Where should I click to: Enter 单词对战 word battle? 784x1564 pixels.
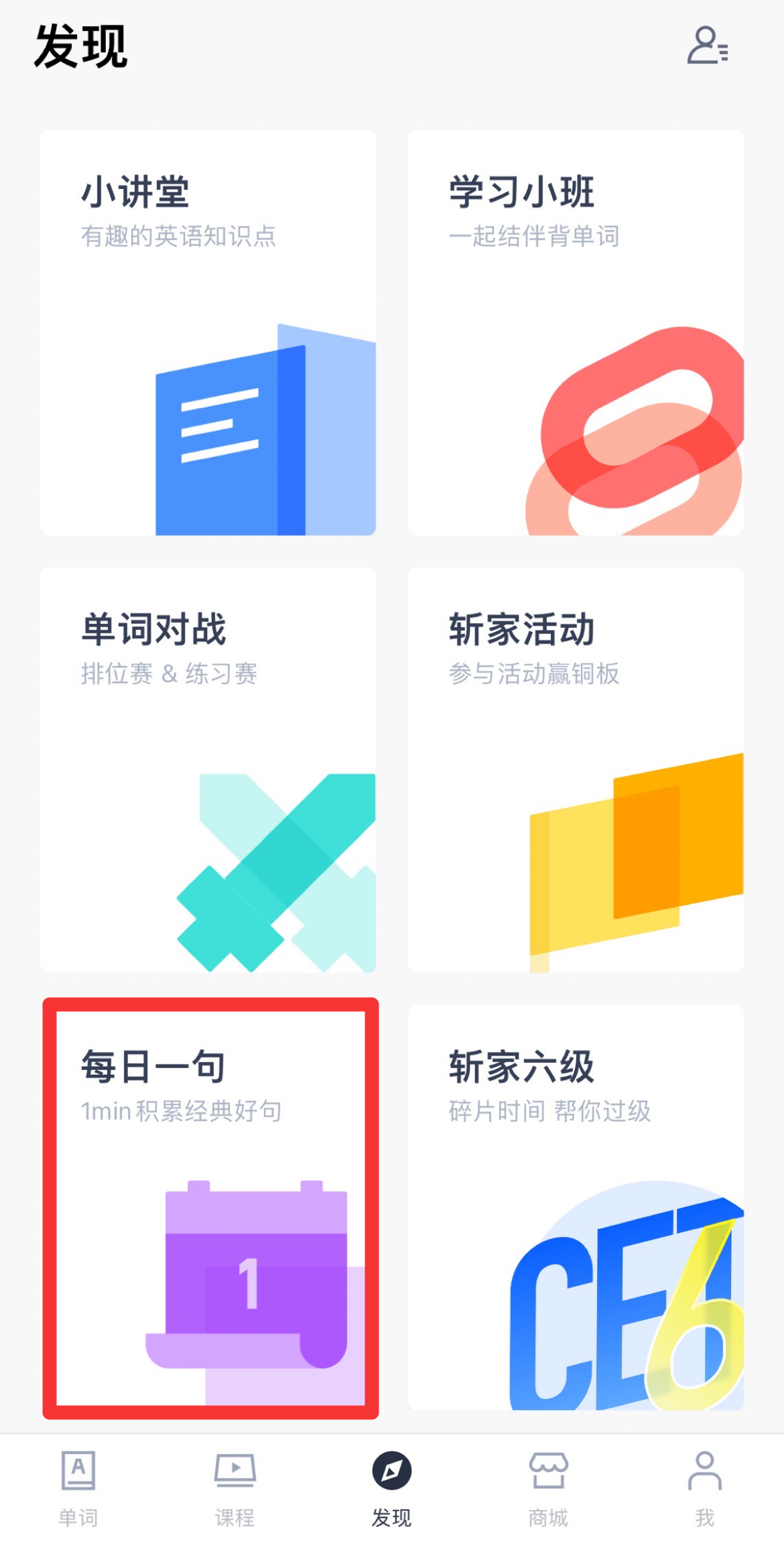click(208, 769)
